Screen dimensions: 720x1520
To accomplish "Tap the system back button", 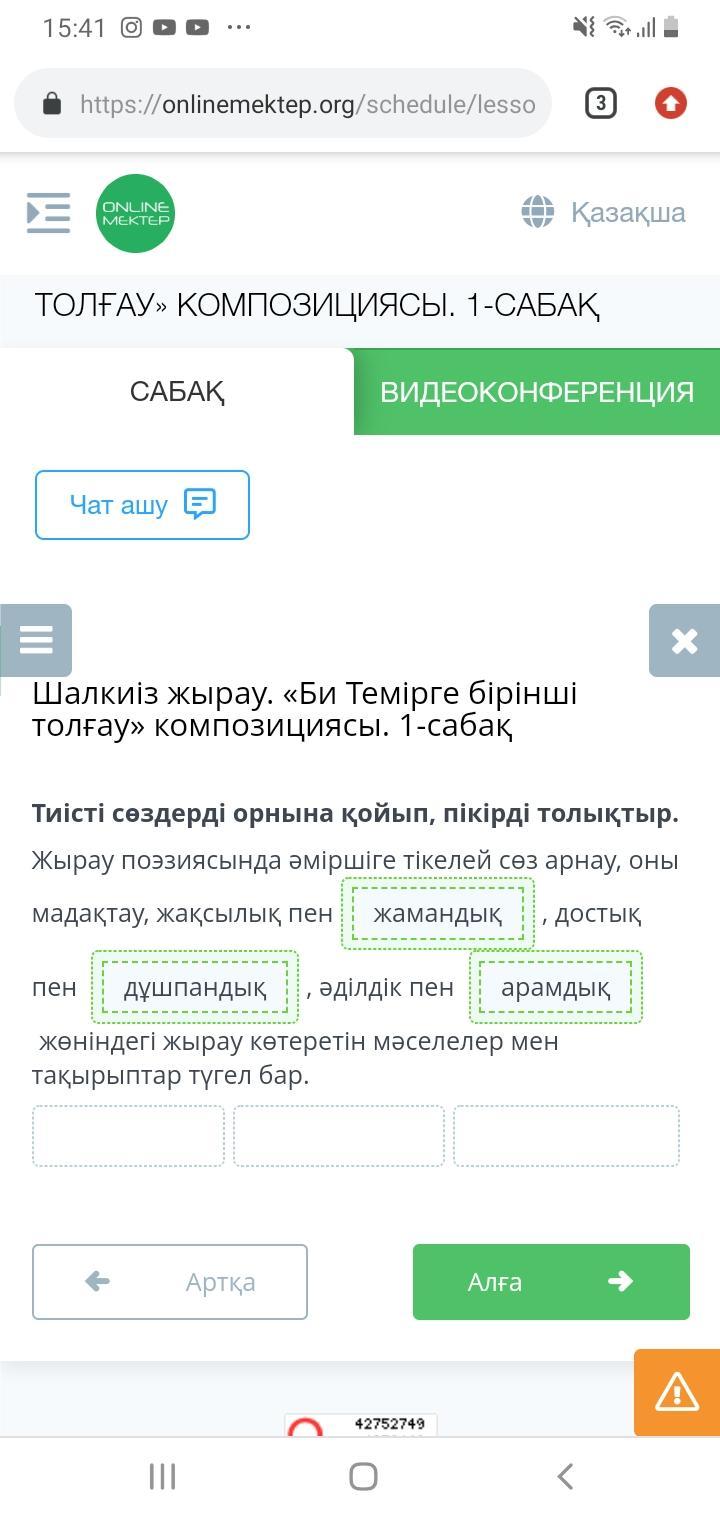I will 565,1476.
